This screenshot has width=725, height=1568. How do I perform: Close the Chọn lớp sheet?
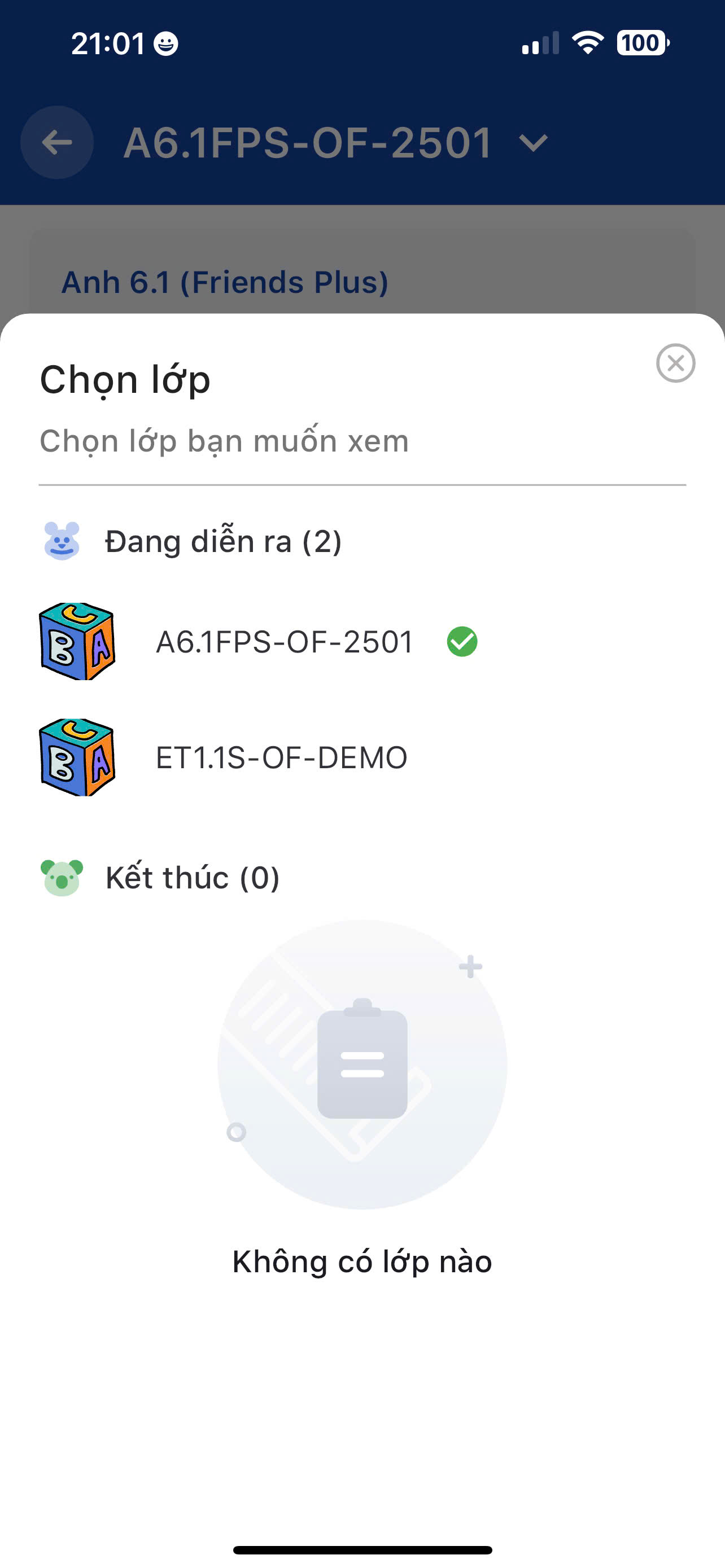(x=675, y=363)
